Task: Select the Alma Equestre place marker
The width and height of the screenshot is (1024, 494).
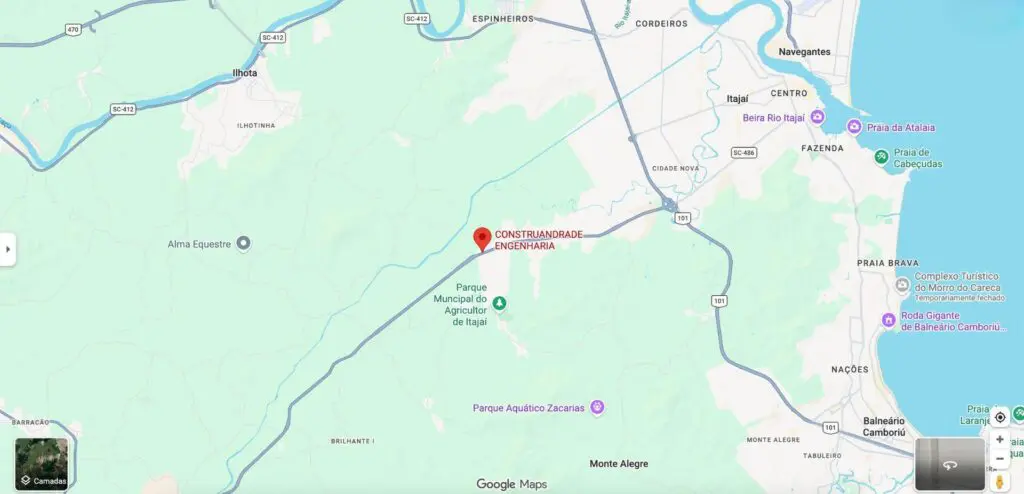Action: coord(242,243)
